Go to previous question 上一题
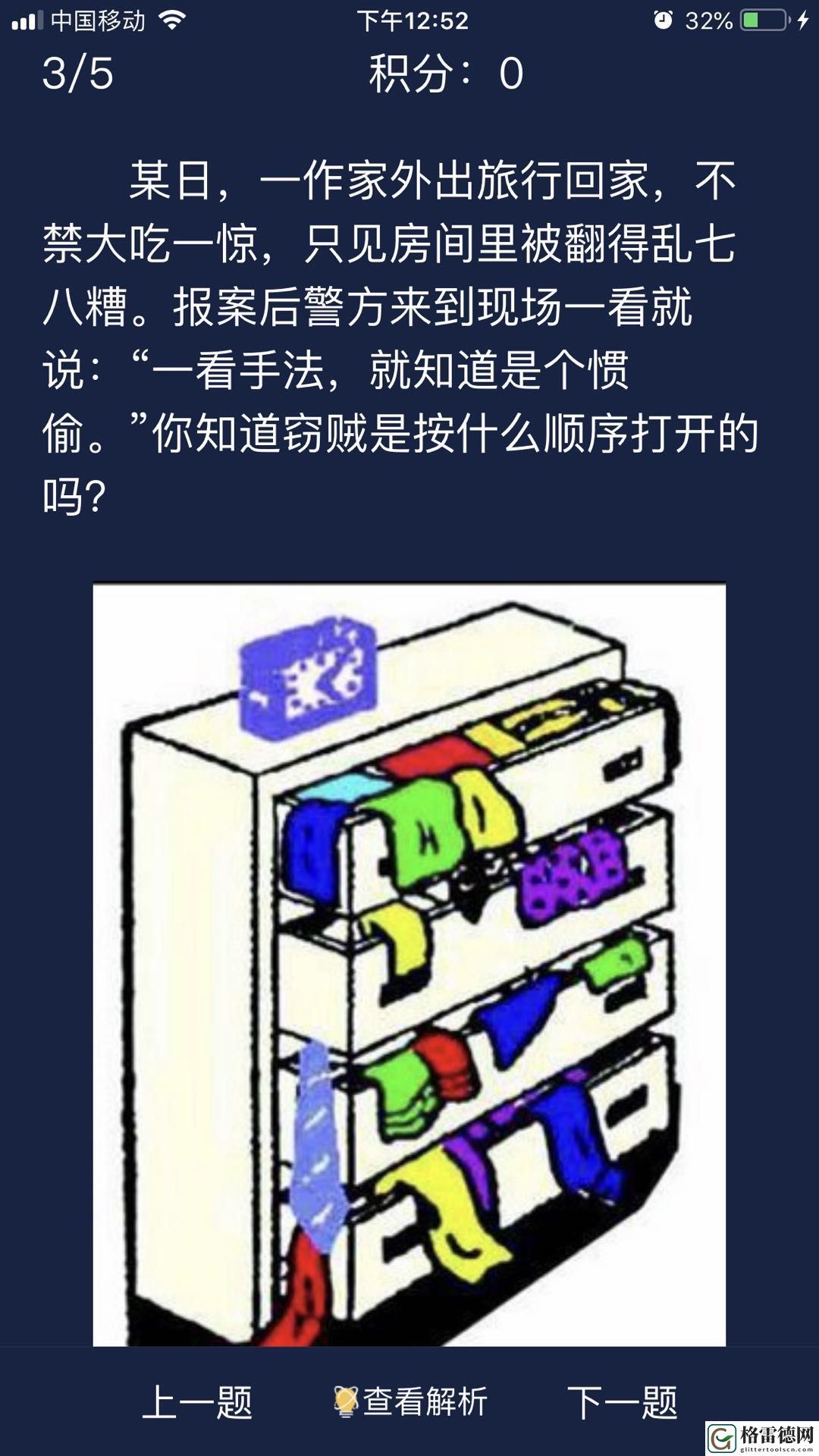Viewport: 819px width, 1456px height. point(196,1402)
